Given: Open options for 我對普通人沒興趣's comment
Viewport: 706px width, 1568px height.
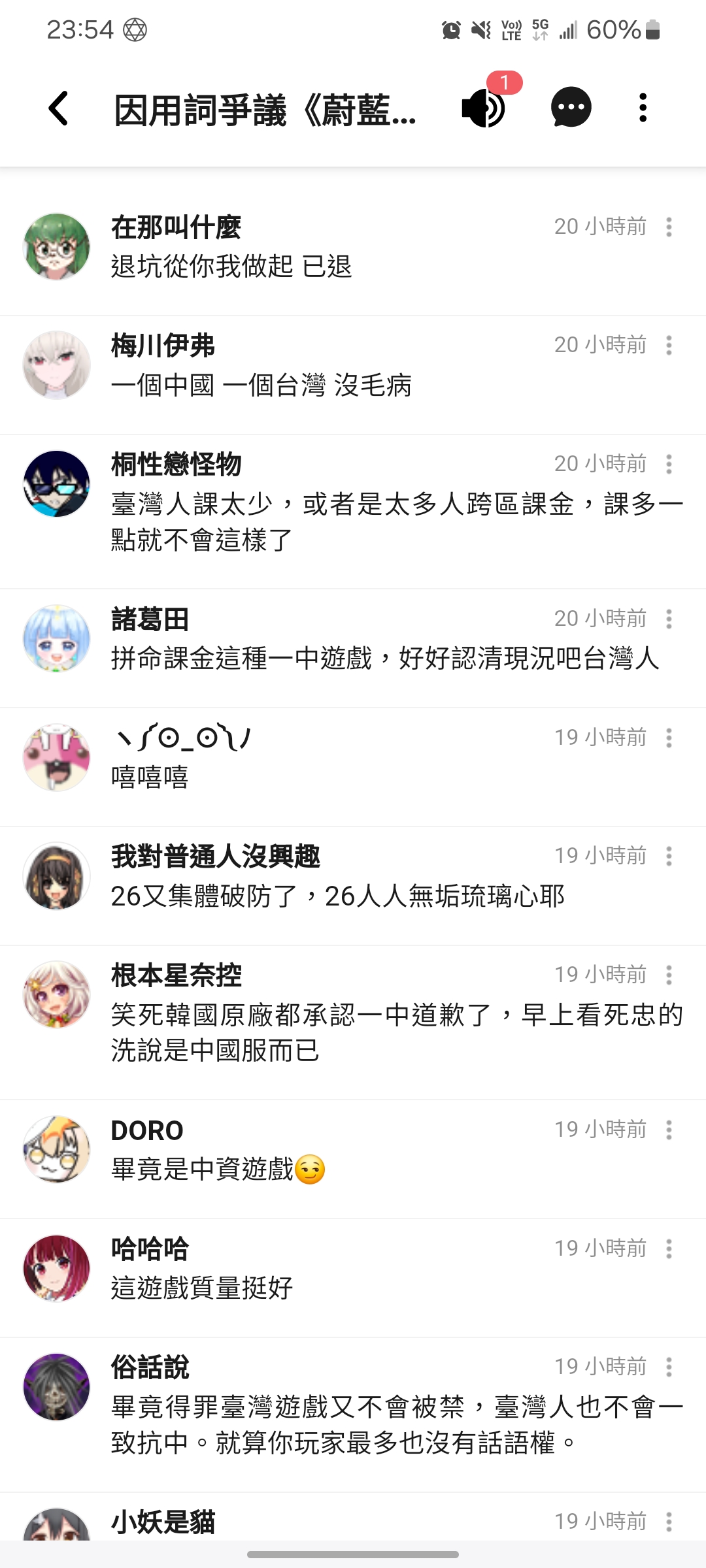Looking at the screenshot, I should 669,856.
